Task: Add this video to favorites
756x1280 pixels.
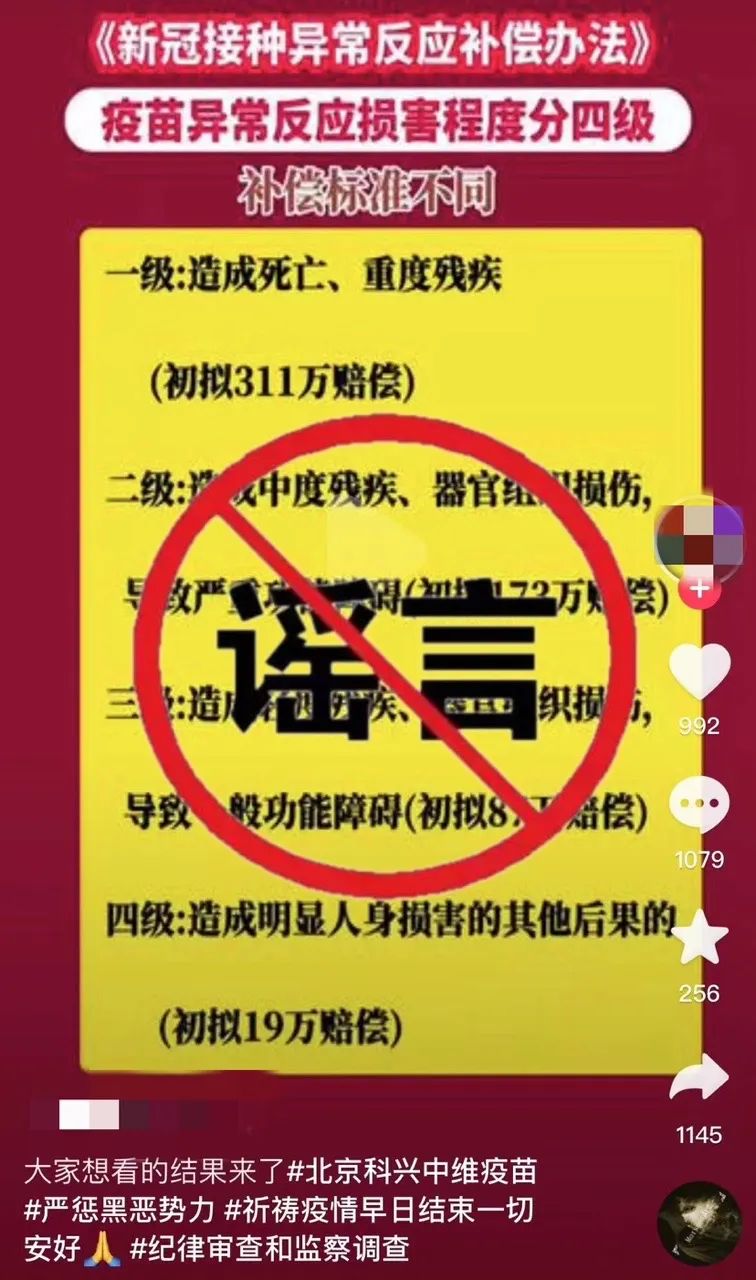Action: [699, 938]
